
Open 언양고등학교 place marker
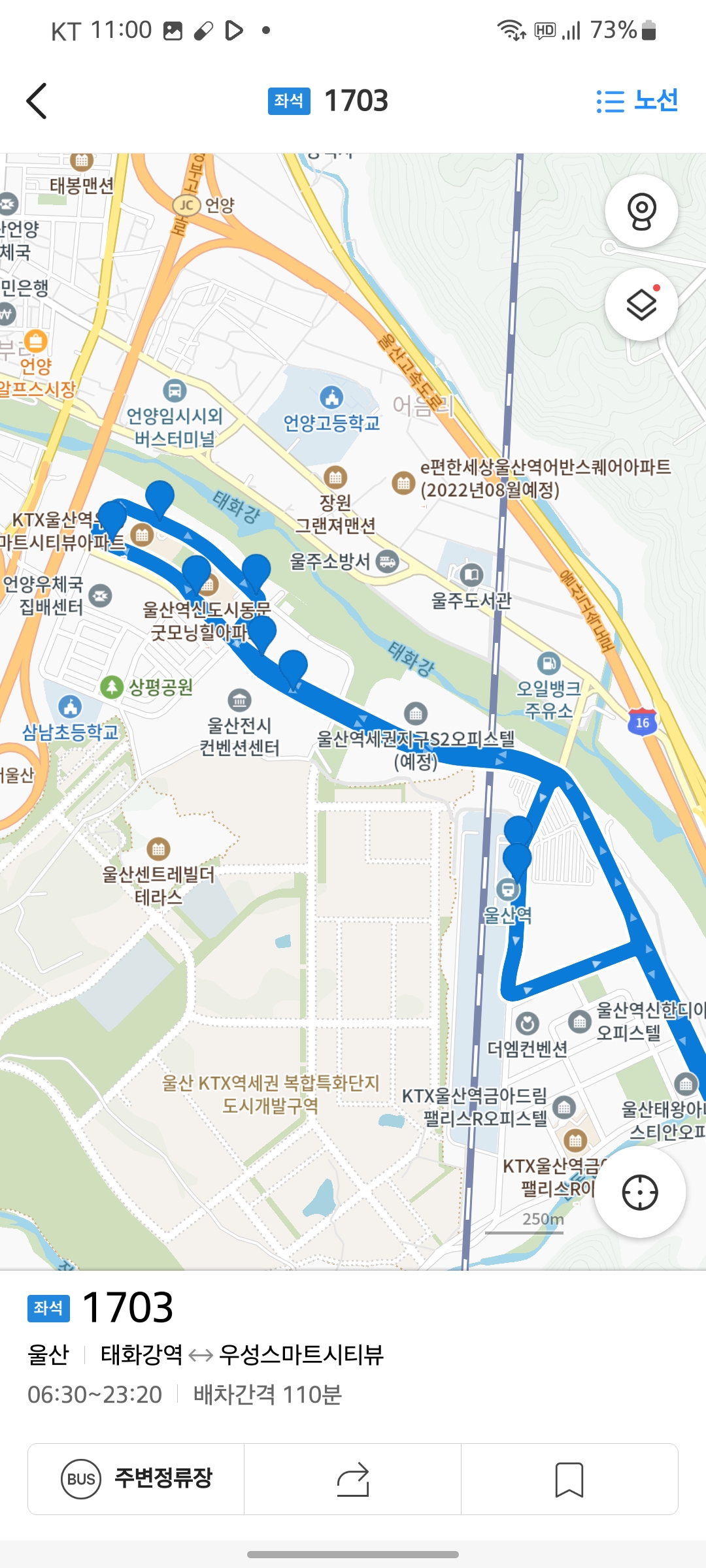[331, 397]
